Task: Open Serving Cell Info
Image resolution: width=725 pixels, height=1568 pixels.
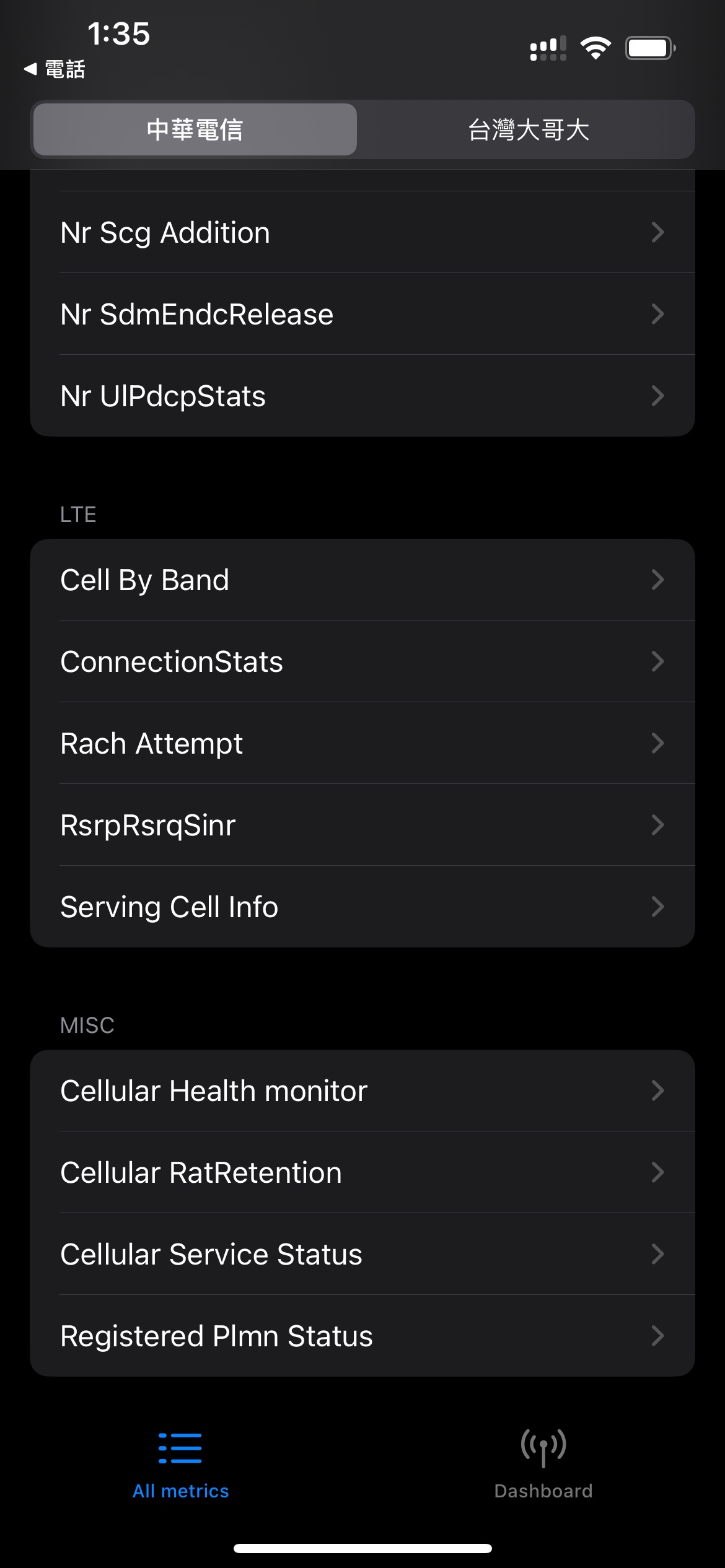Action: [362, 907]
